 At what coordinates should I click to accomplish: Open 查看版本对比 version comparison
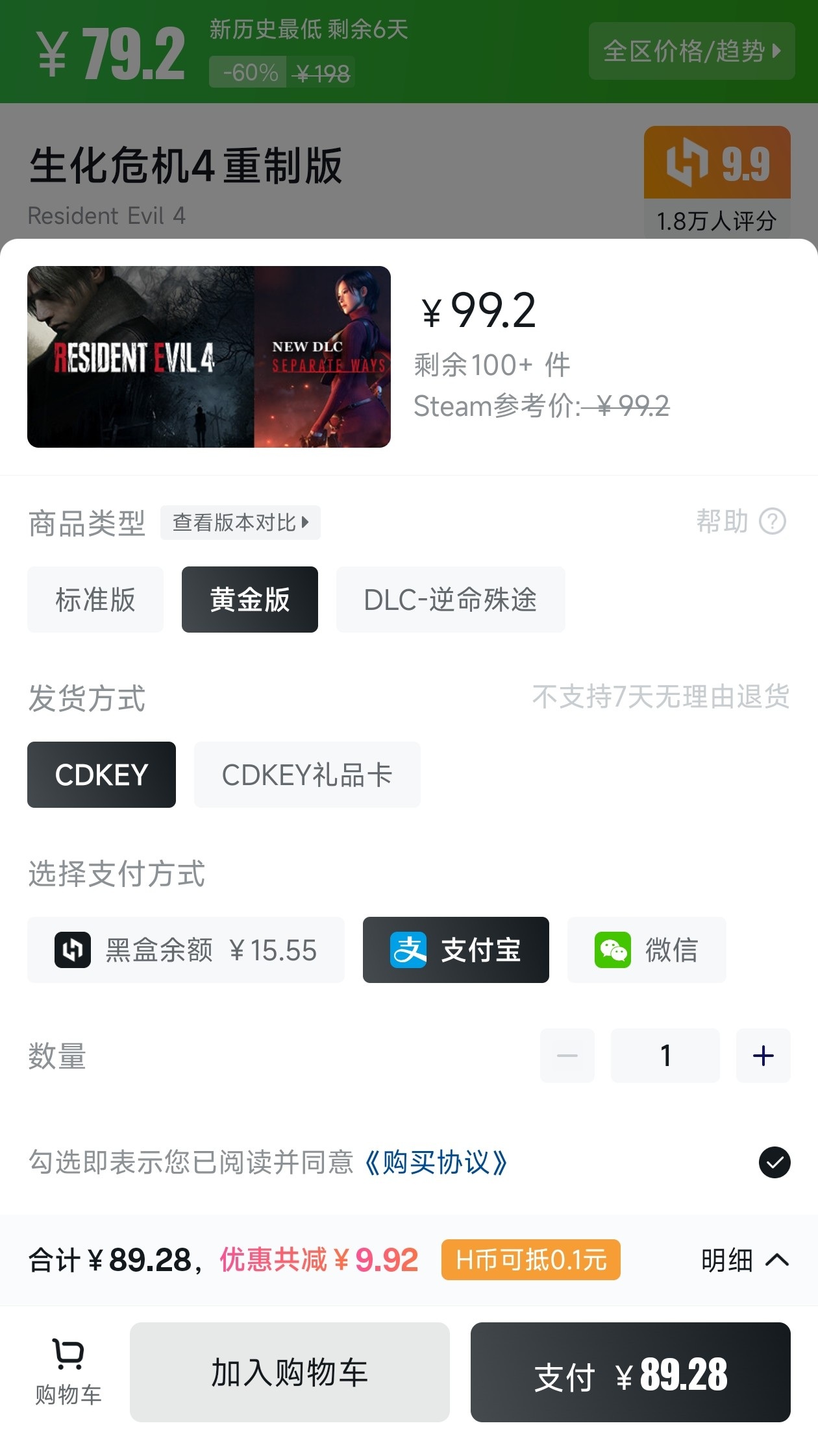point(240,522)
